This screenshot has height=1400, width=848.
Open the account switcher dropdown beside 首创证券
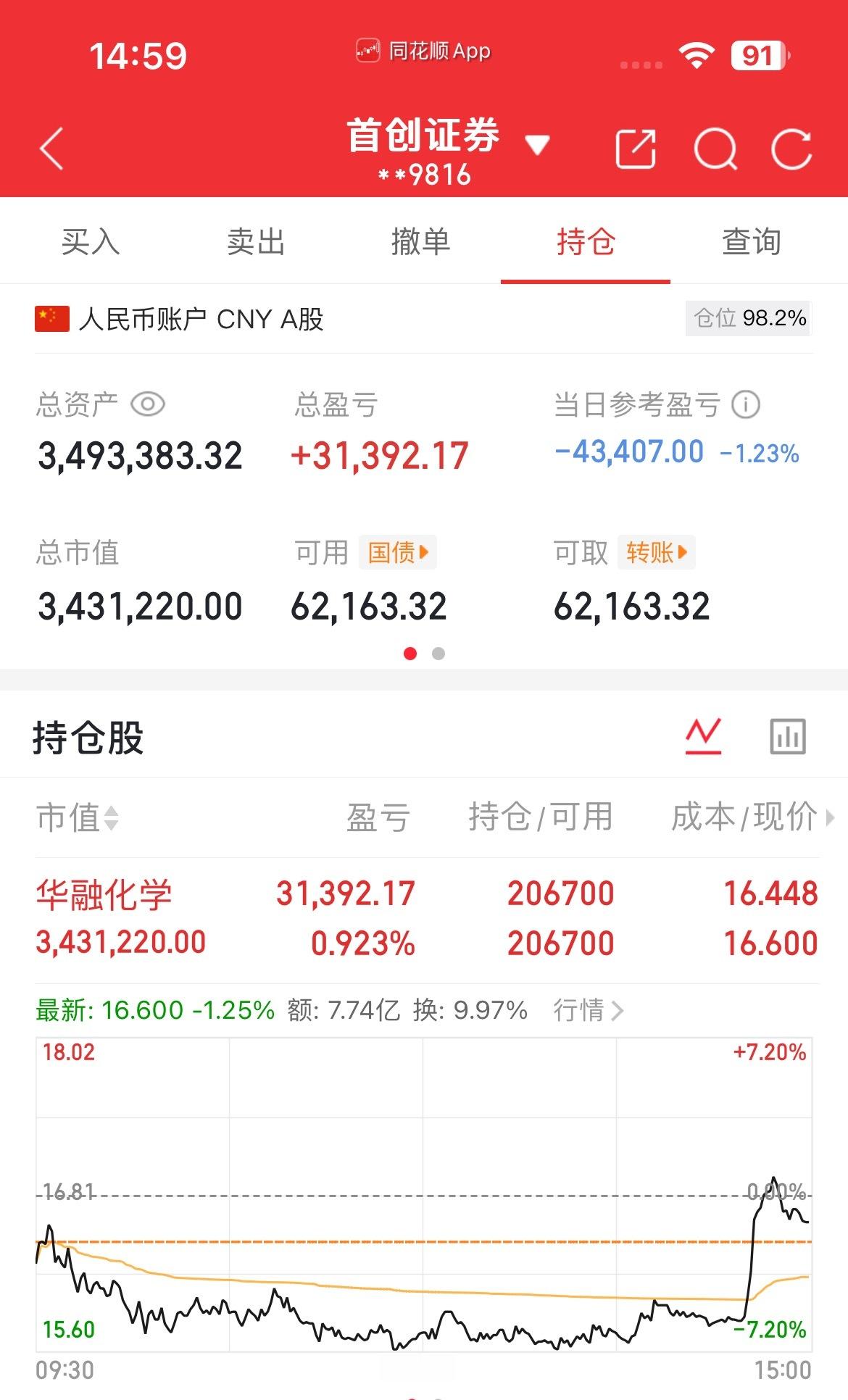[537, 145]
